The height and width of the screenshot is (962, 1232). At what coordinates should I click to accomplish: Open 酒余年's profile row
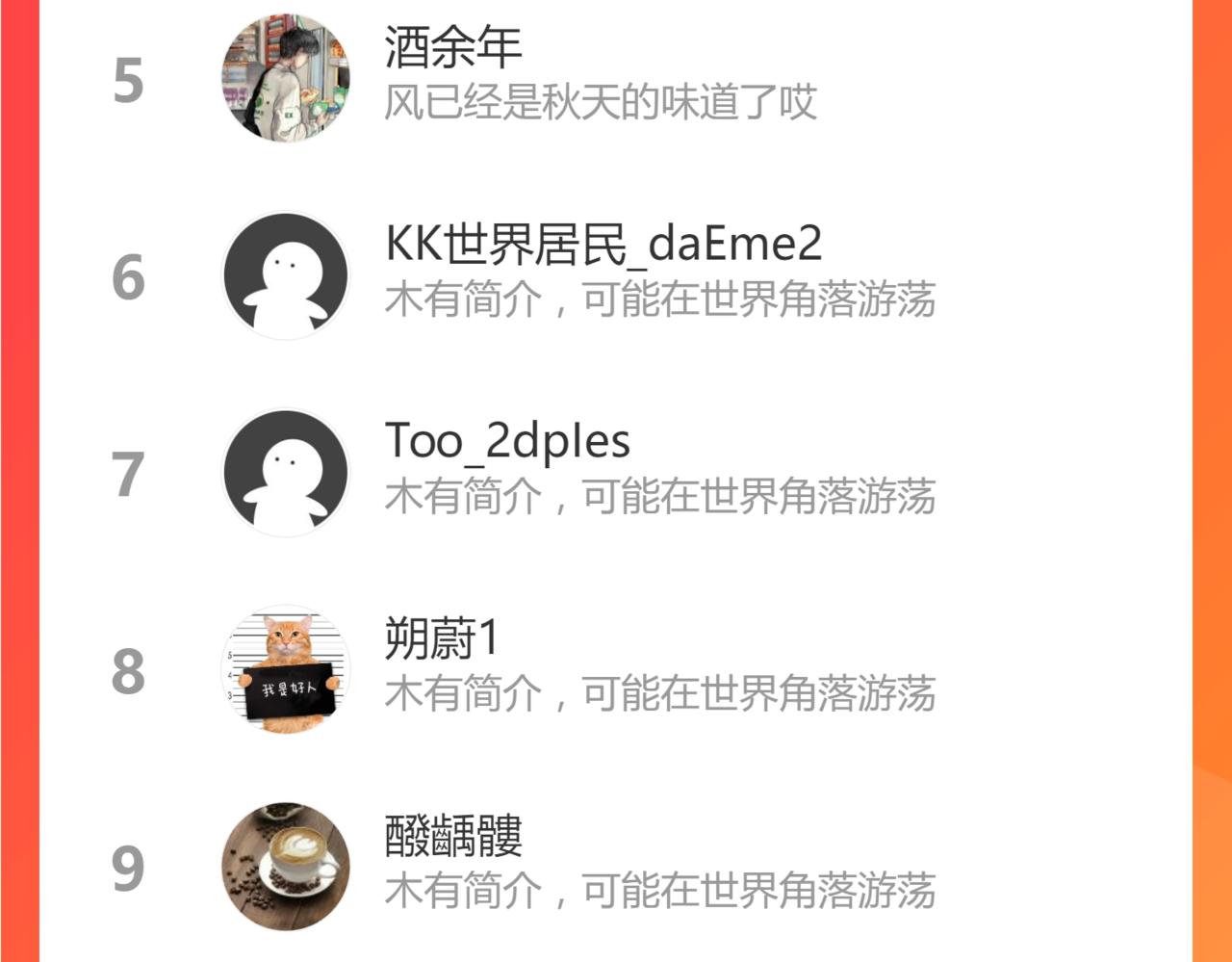click(x=616, y=78)
